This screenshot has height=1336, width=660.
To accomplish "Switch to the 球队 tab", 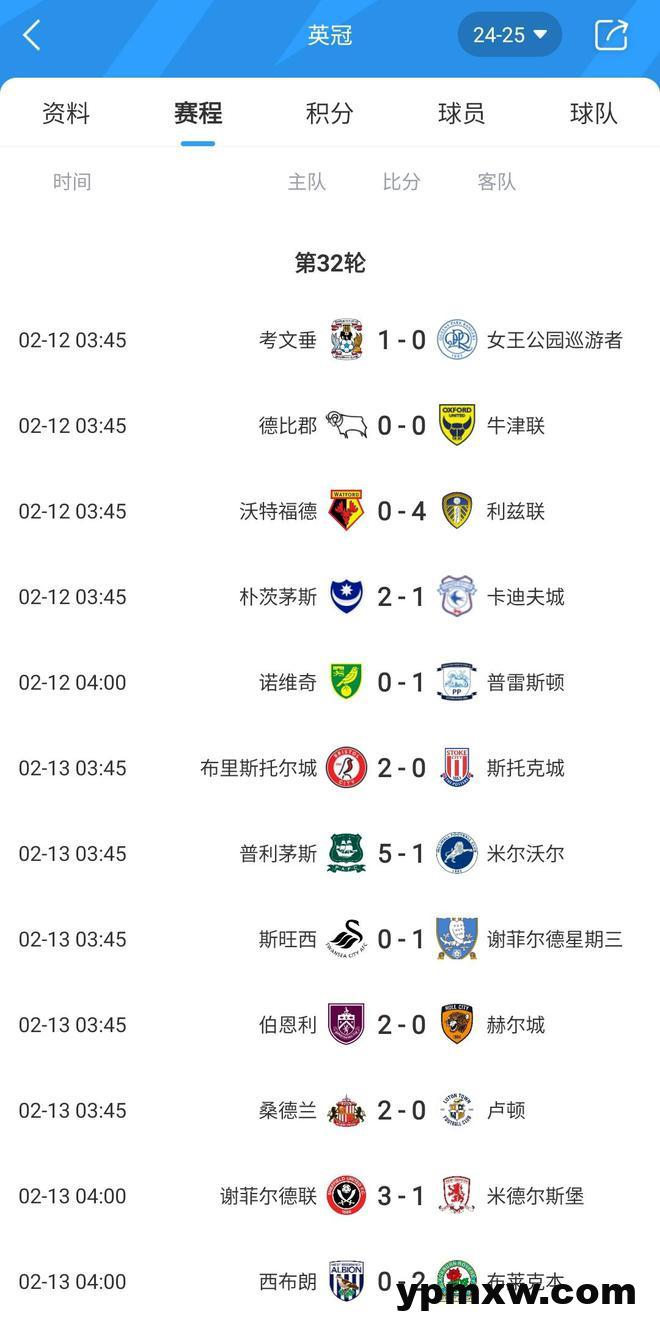I will [594, 113].
